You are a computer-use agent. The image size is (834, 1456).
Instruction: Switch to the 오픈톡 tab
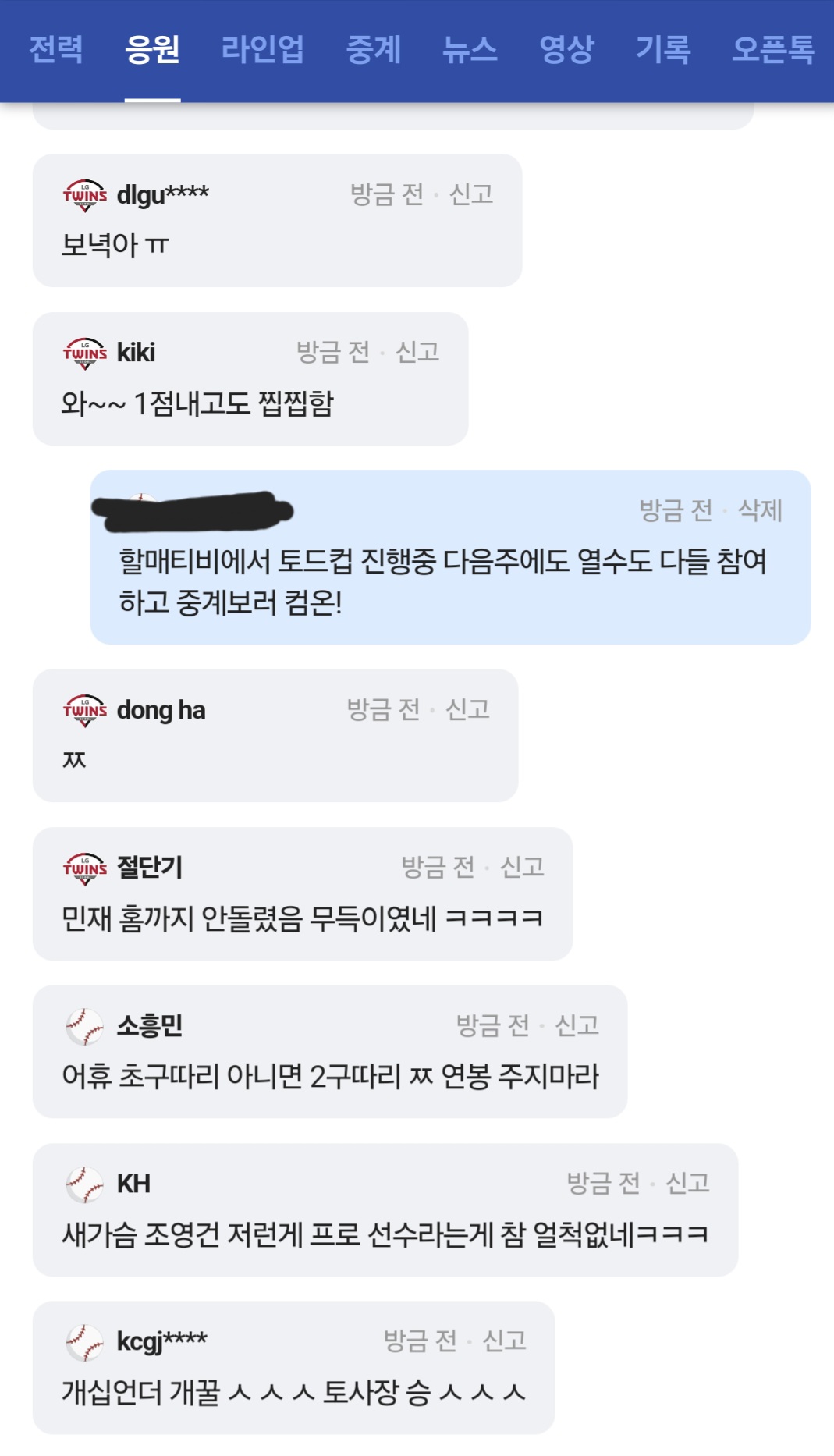click(772, 49)
